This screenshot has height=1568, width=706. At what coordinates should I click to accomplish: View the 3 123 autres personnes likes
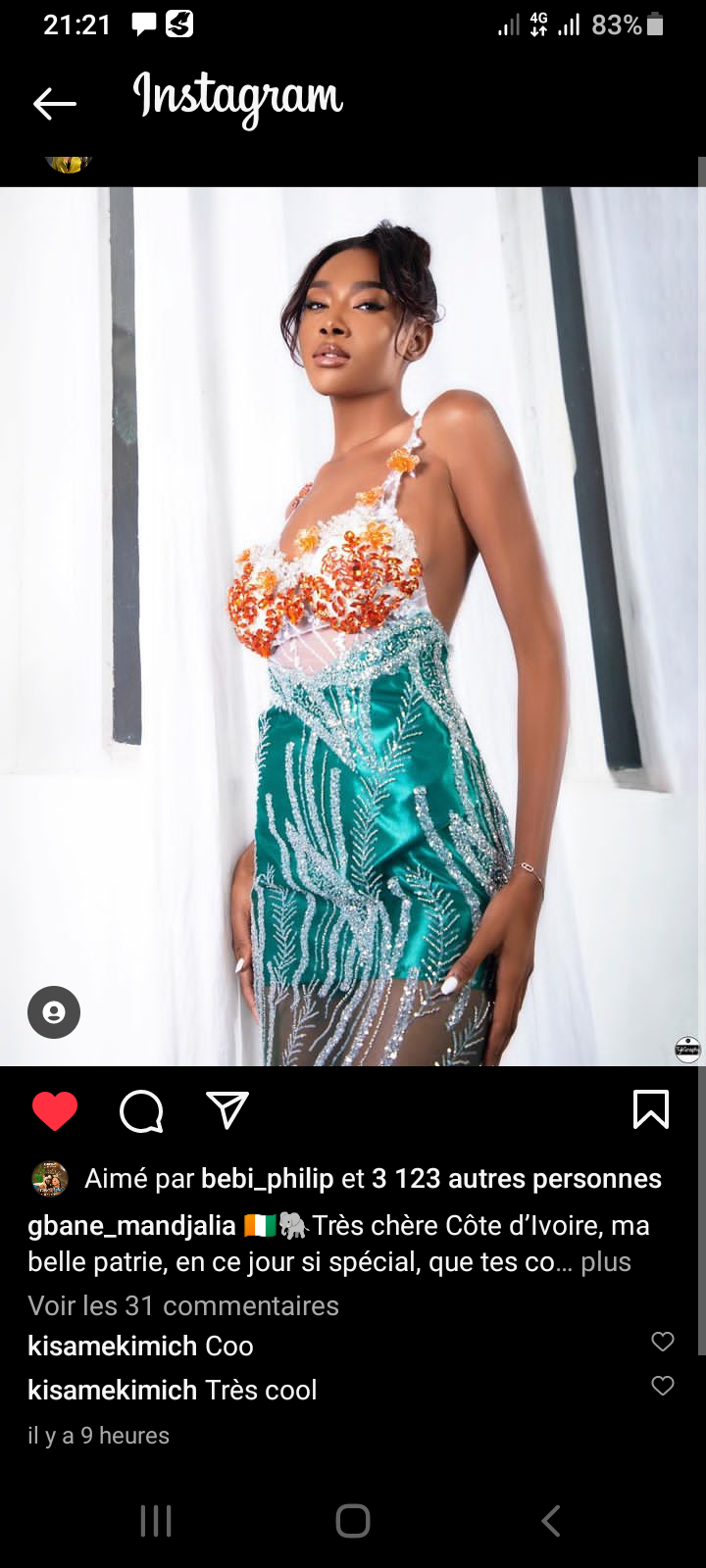516,1178
